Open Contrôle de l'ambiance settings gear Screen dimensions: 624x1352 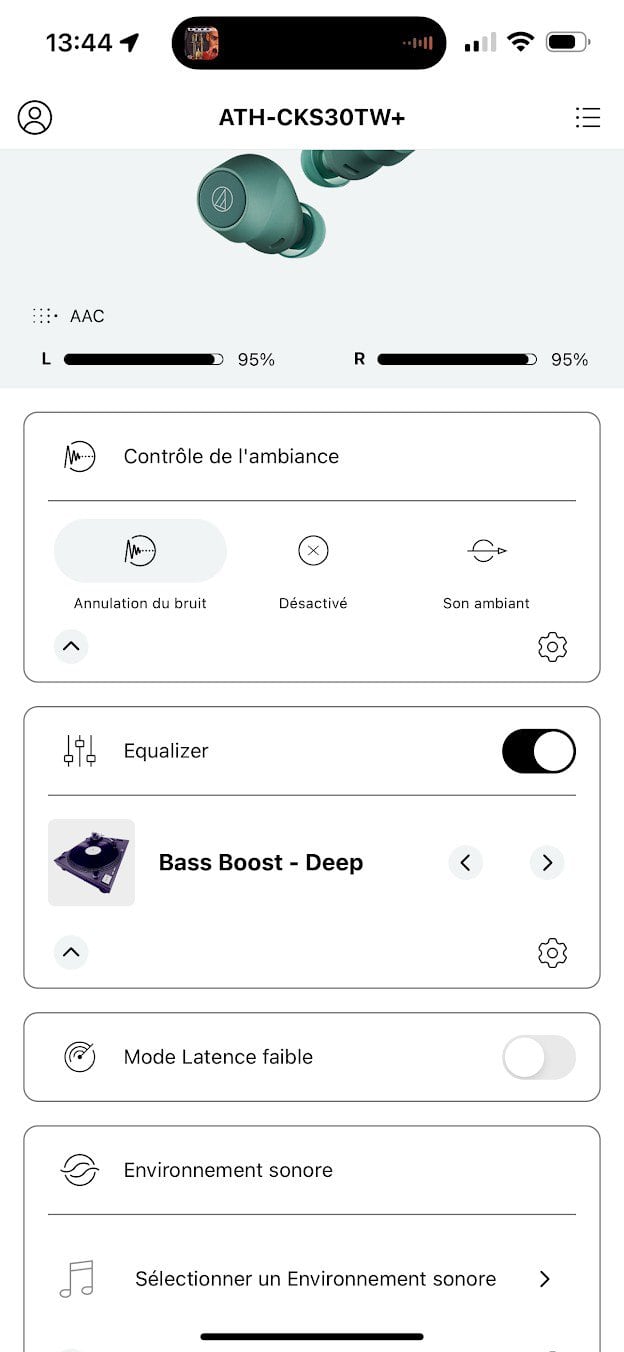point(552,647)
